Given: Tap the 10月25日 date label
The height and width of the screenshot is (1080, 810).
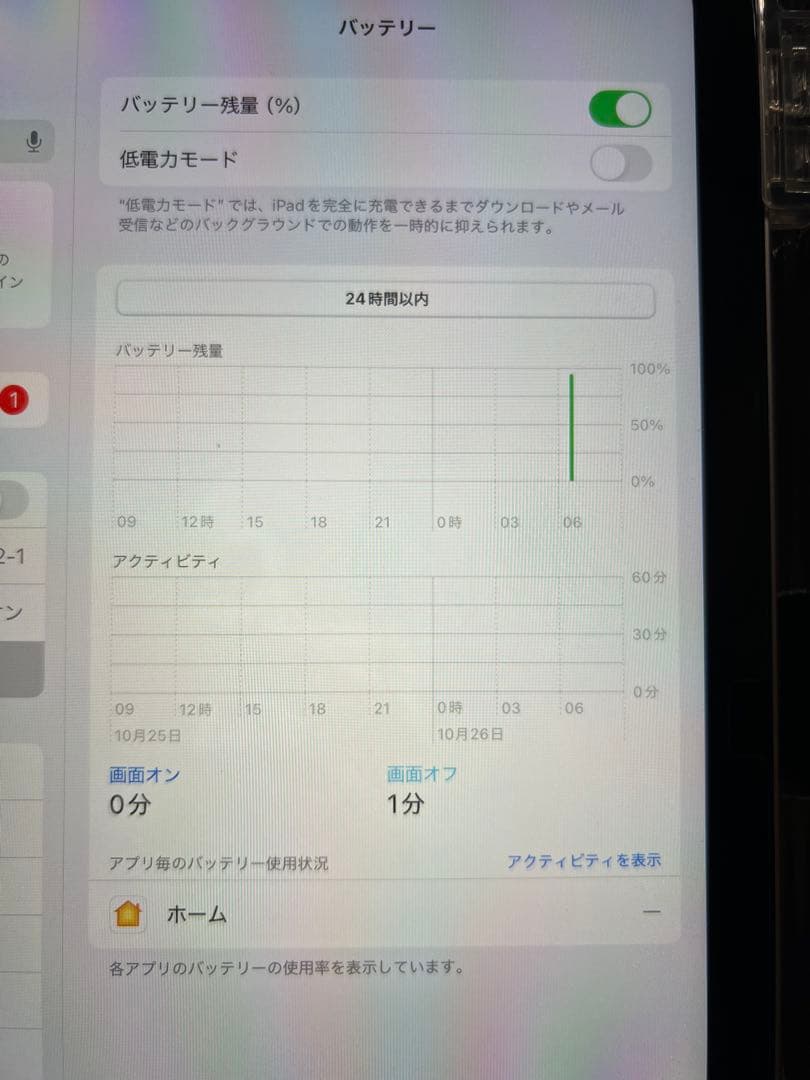Looking at the screenshot, I should (143, 735).
